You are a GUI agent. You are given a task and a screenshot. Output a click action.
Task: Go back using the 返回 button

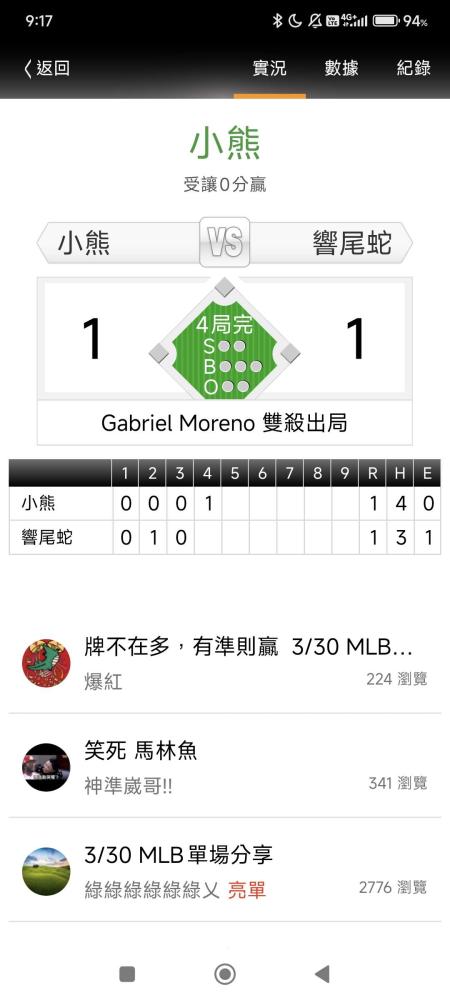click(47, 68)
